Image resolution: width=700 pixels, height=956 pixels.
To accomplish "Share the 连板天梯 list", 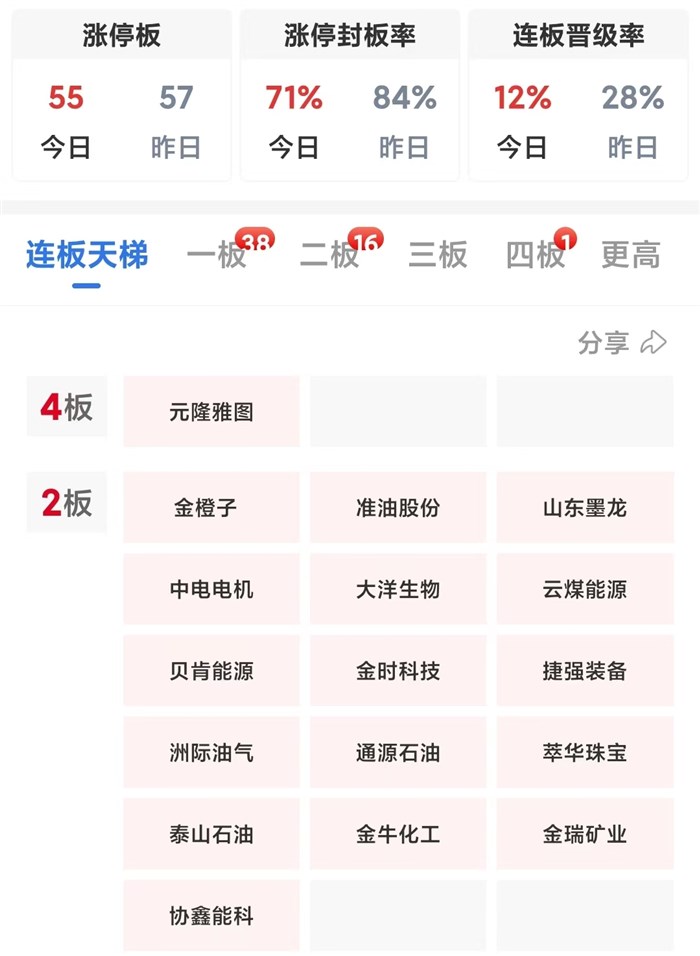I will [x=621, y=343].
